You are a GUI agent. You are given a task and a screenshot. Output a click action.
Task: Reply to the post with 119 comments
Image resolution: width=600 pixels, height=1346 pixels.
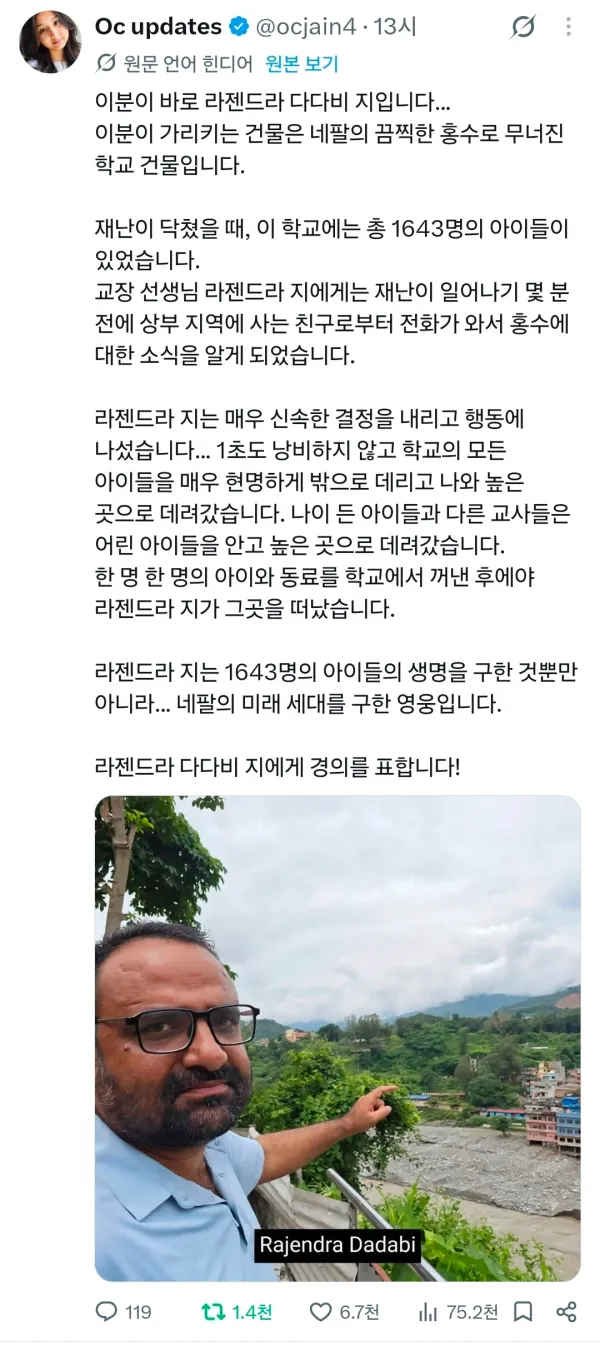[122, 1312]
